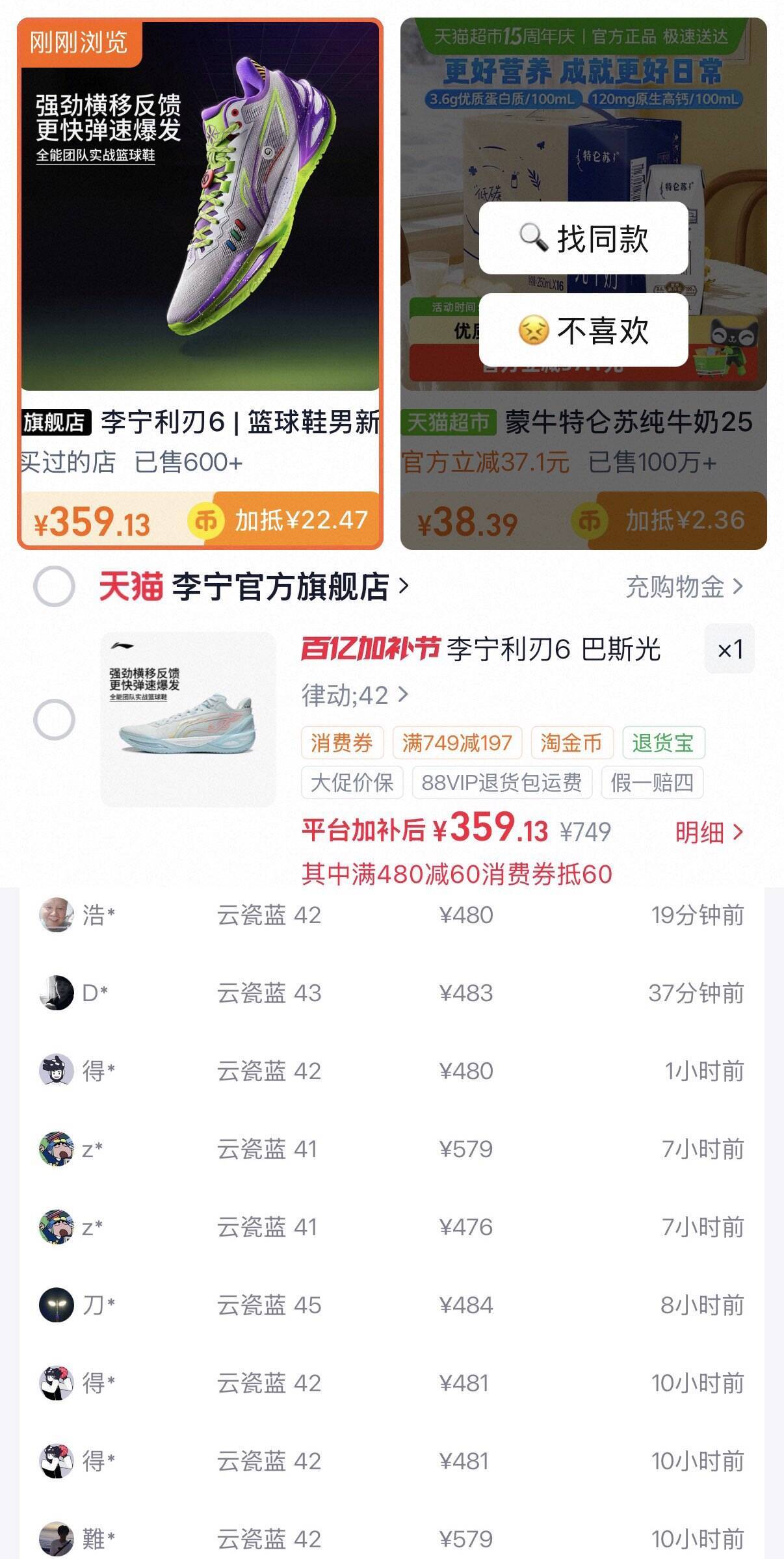Click the Tmall cat mascot on the milk banner
The width and height of the screenshot is (784, 1559).
[x=733, y=341]
